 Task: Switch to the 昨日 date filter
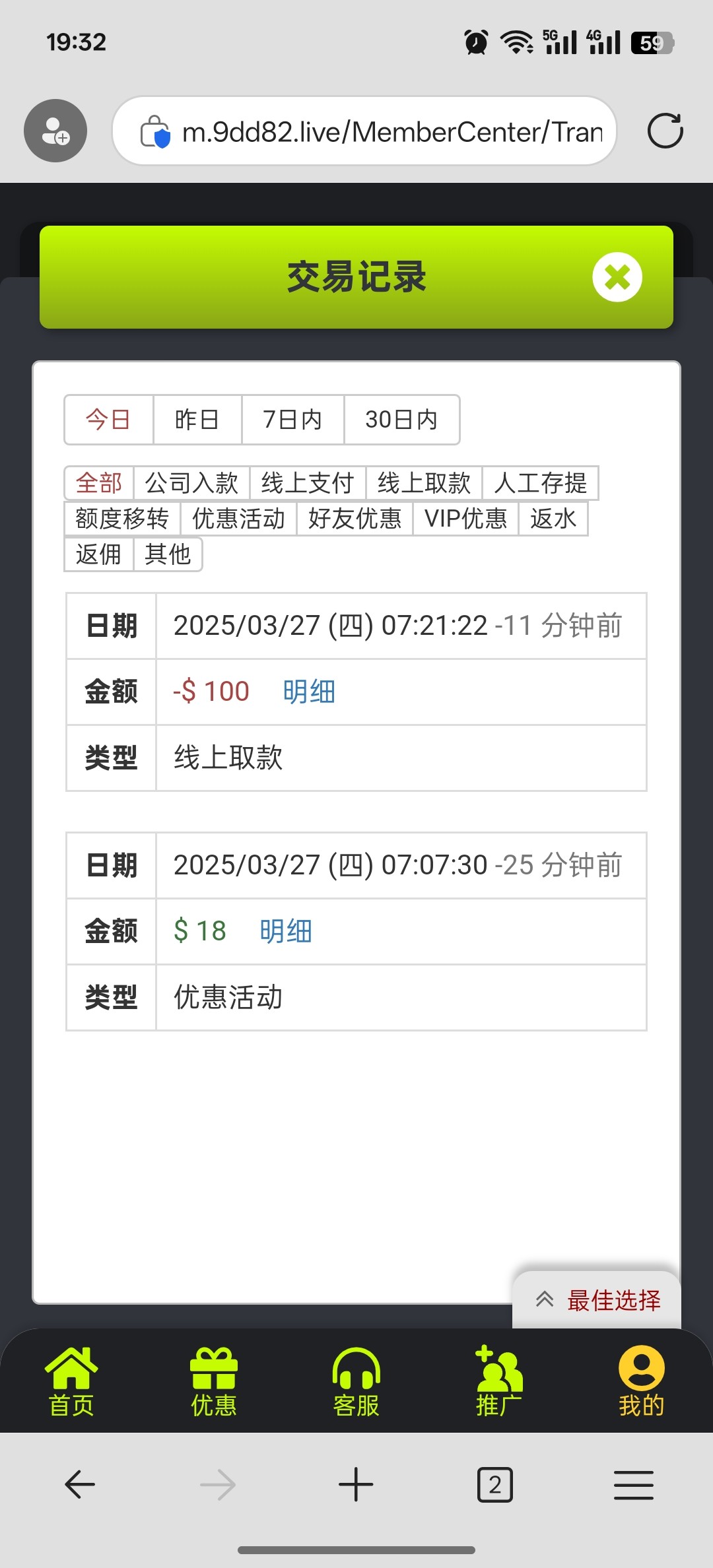(x=197, y=420)
